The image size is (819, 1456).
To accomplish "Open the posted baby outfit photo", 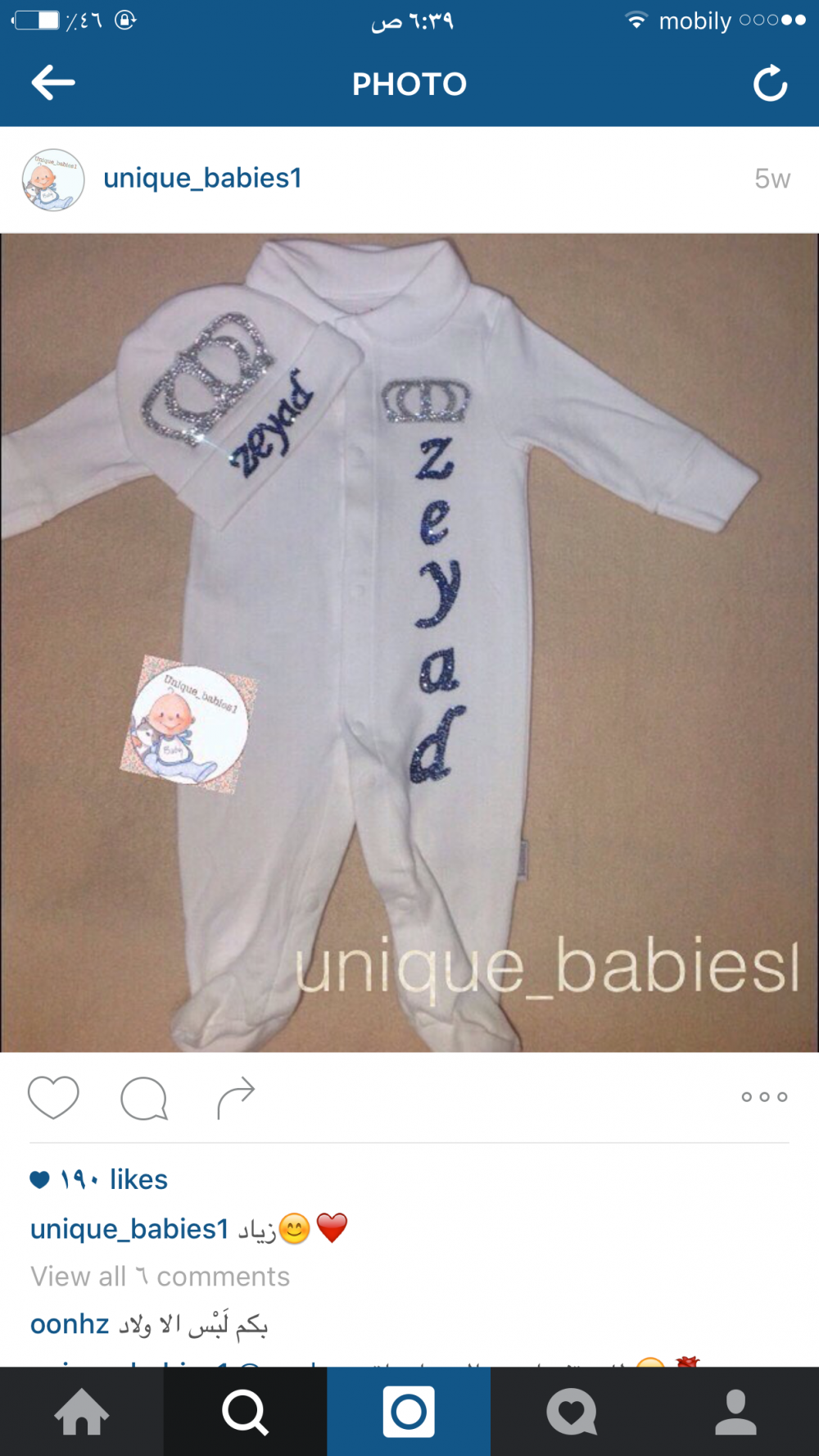I will (409, 642).
